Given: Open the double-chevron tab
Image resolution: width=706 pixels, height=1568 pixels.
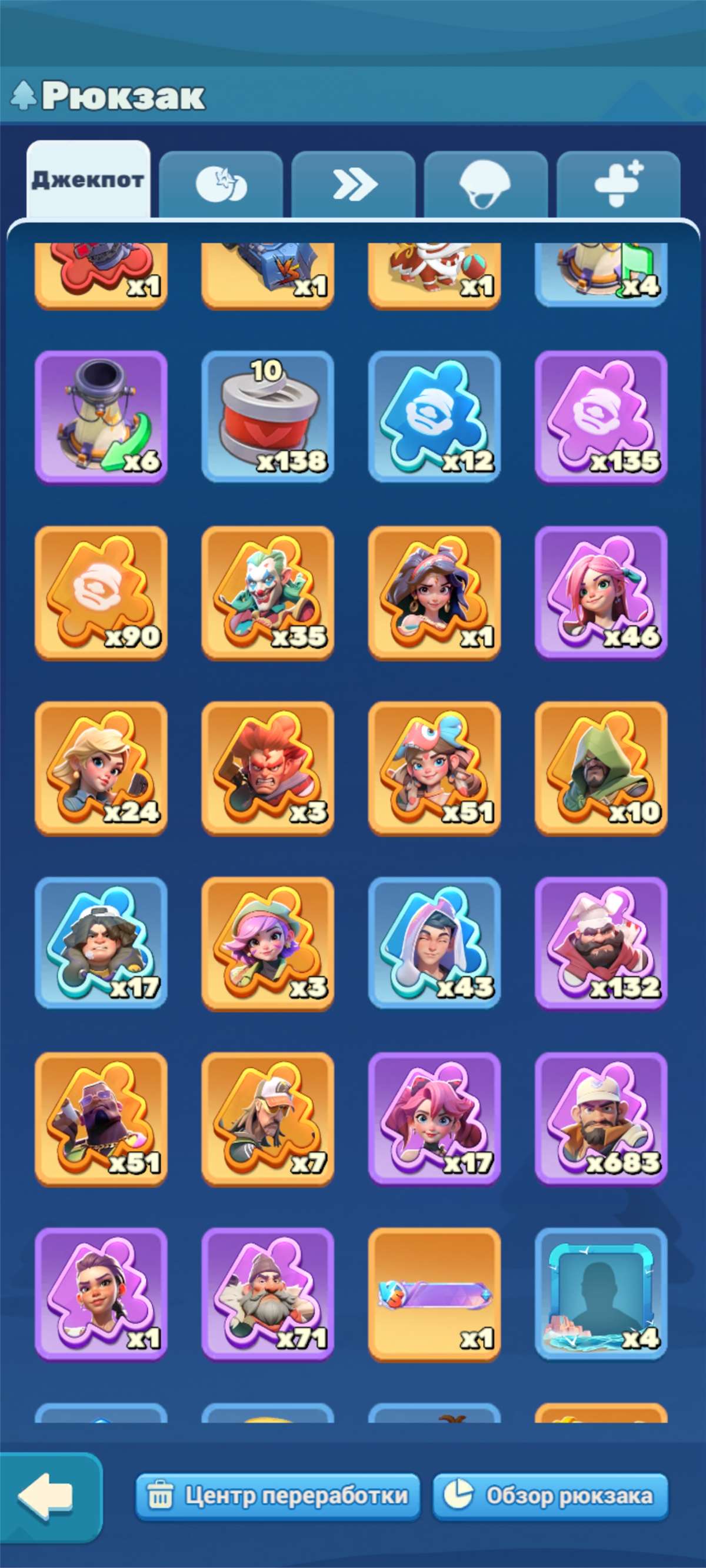Looking at the screenshot, I should (x=354, y=183).
